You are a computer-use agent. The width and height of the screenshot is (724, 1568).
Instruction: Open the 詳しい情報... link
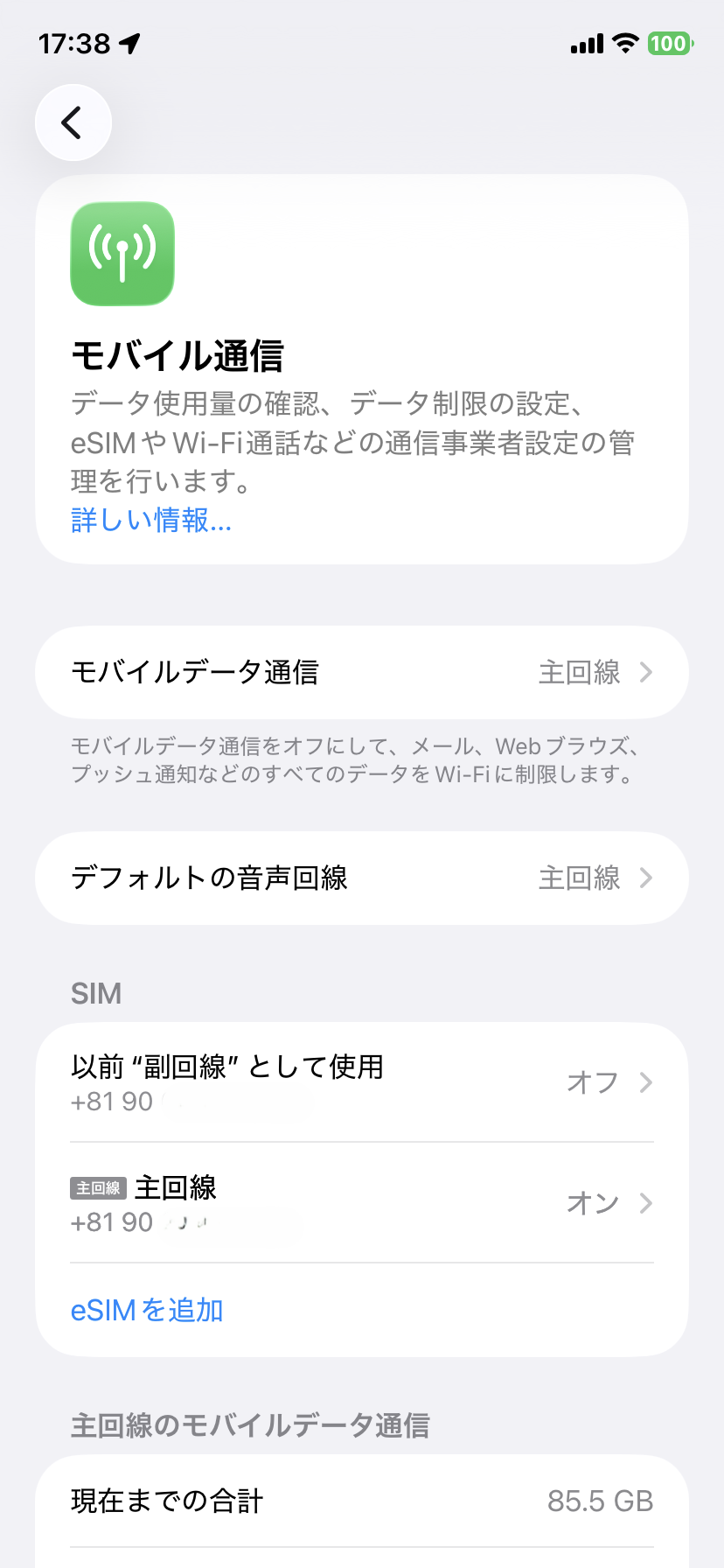(x=150, y=521)
